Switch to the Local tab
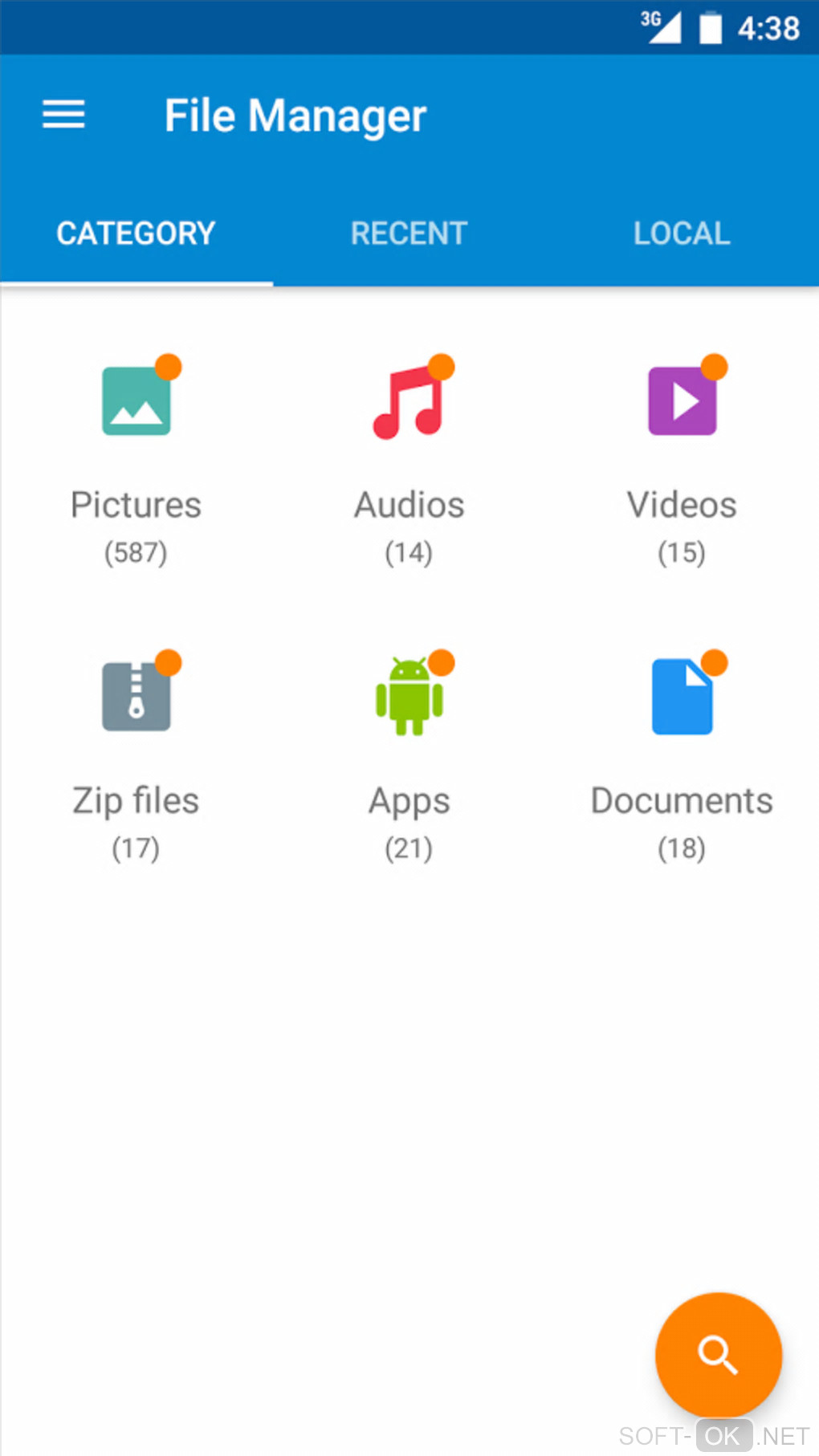Viewport: 819px width, 1456px height. 682,234
